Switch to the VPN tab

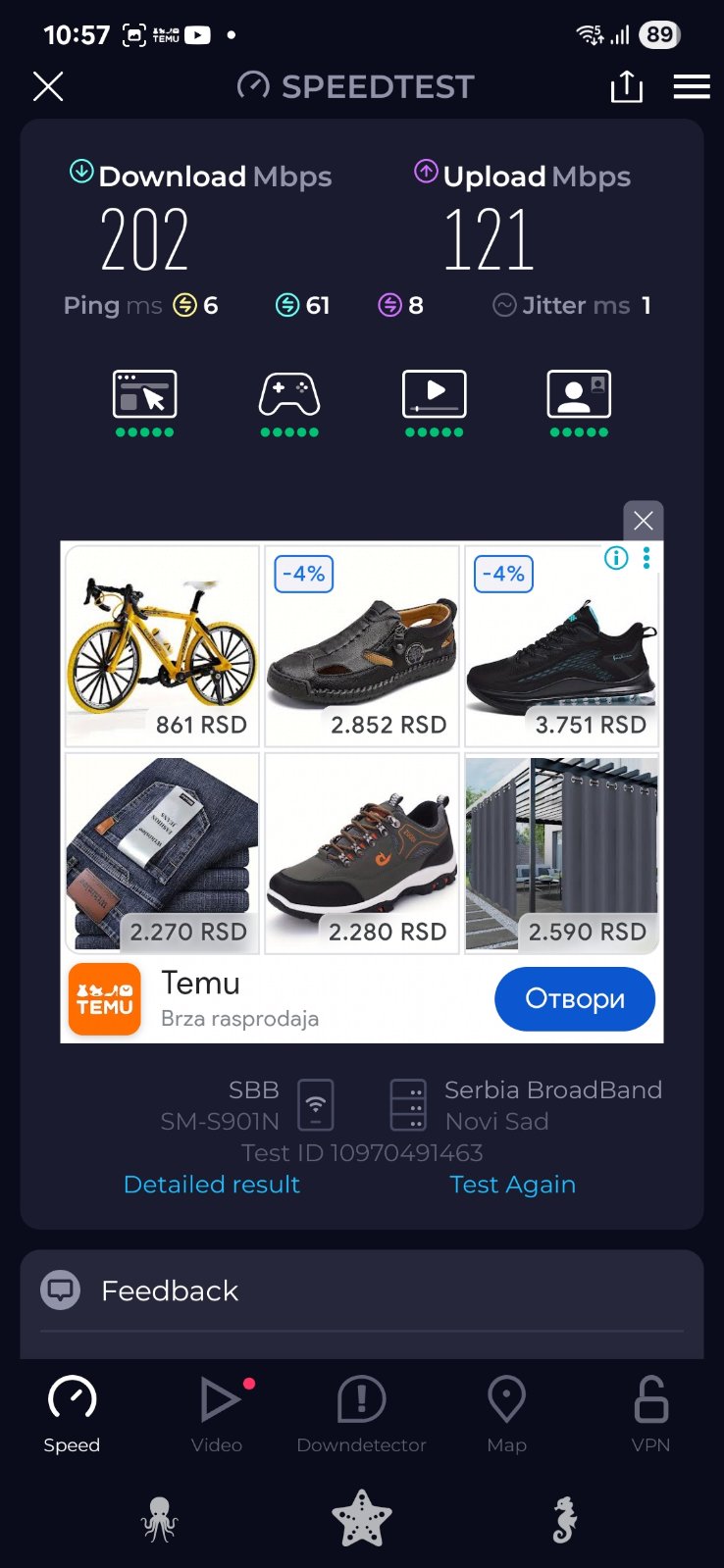(650, 1413)
